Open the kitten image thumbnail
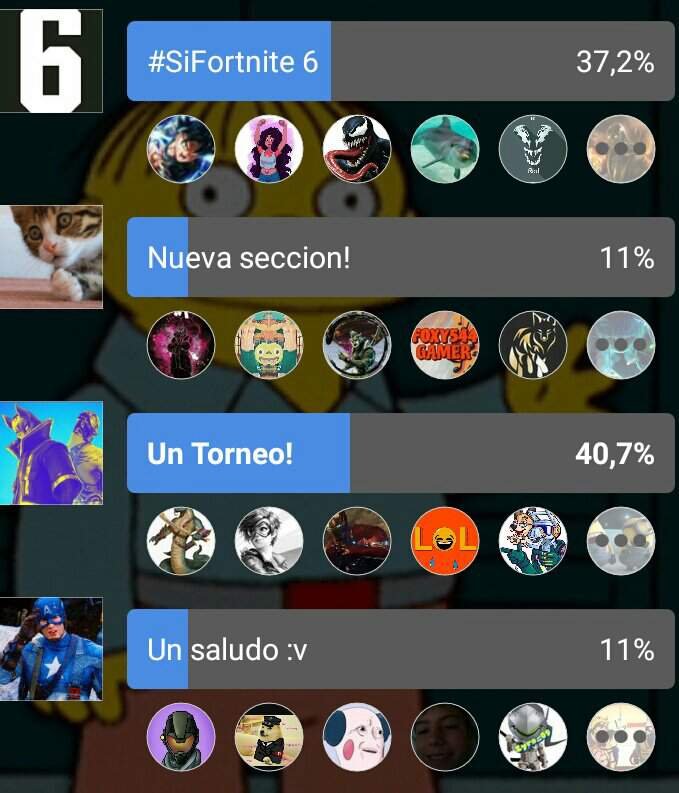This screenshot has width=679, height=793. coord(50,255)
